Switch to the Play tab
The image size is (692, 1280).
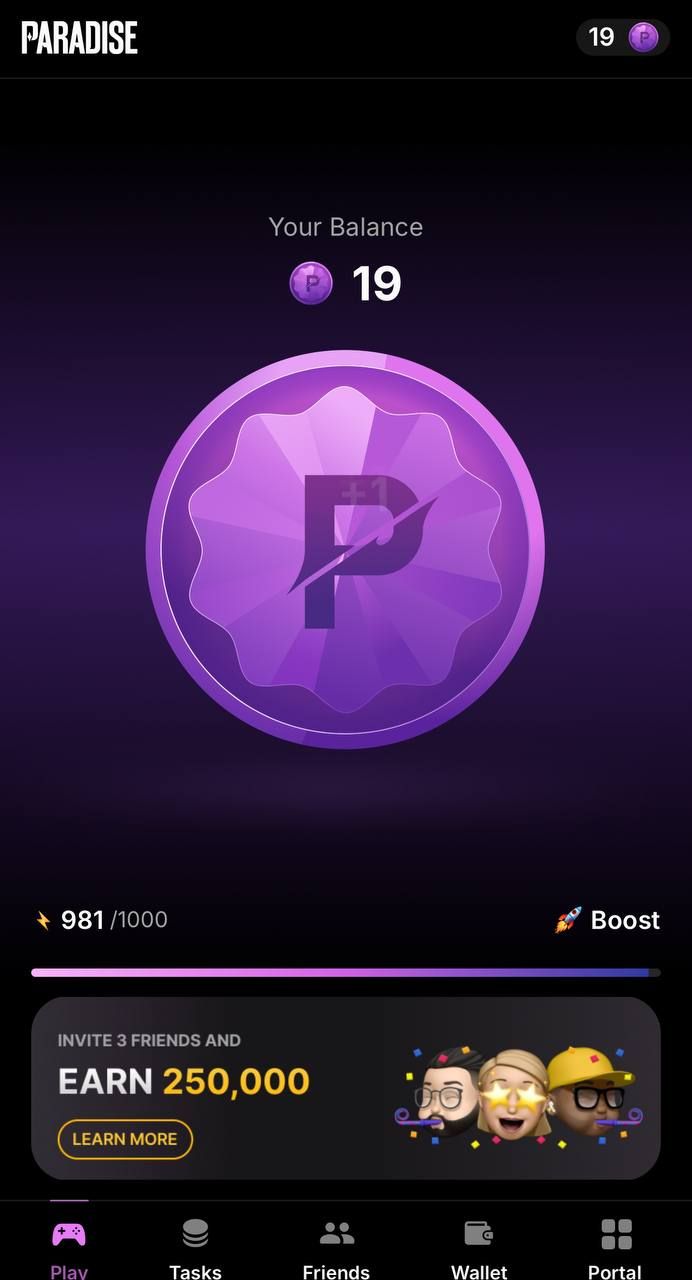(x=69, y=1246)
